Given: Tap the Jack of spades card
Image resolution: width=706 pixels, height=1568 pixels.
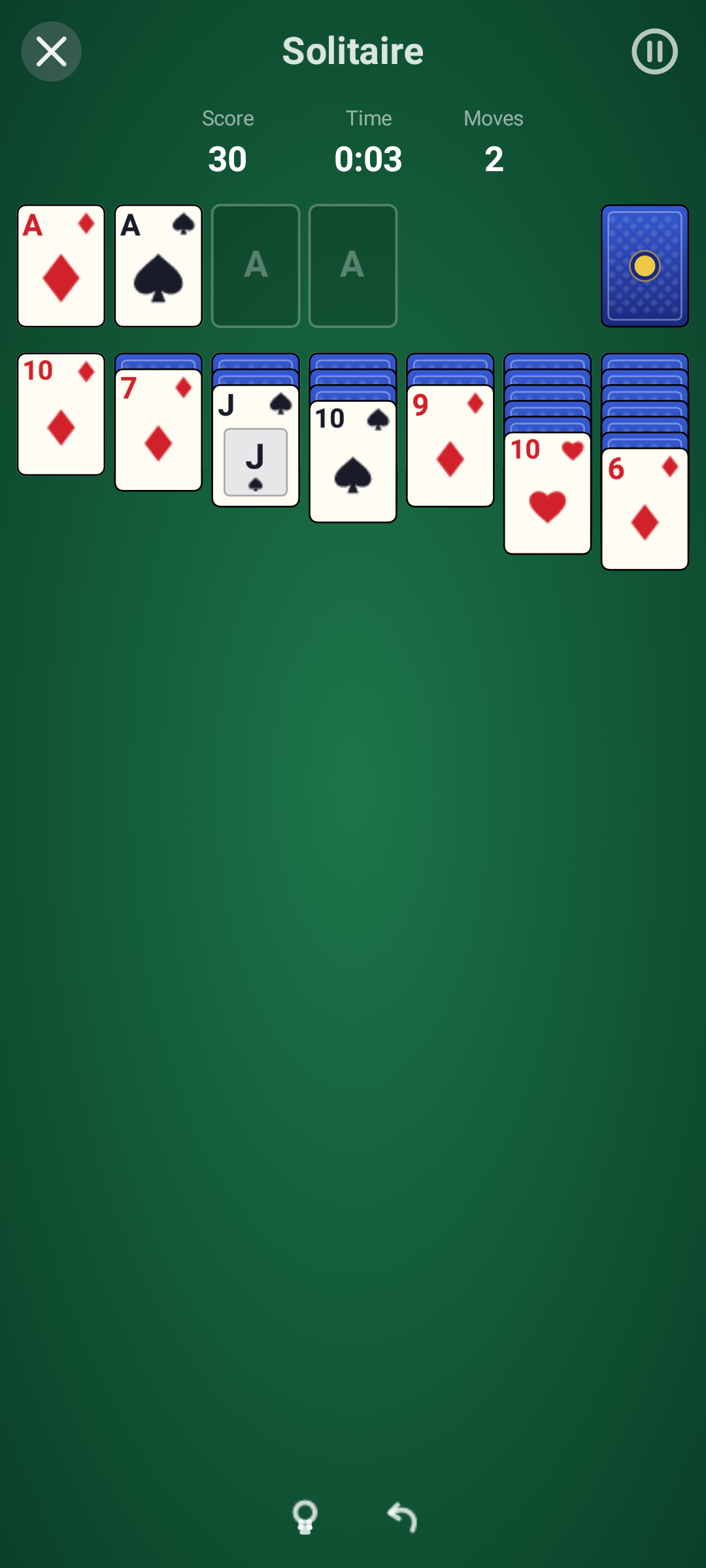Looking at the screenshot, I should (256, 446).
